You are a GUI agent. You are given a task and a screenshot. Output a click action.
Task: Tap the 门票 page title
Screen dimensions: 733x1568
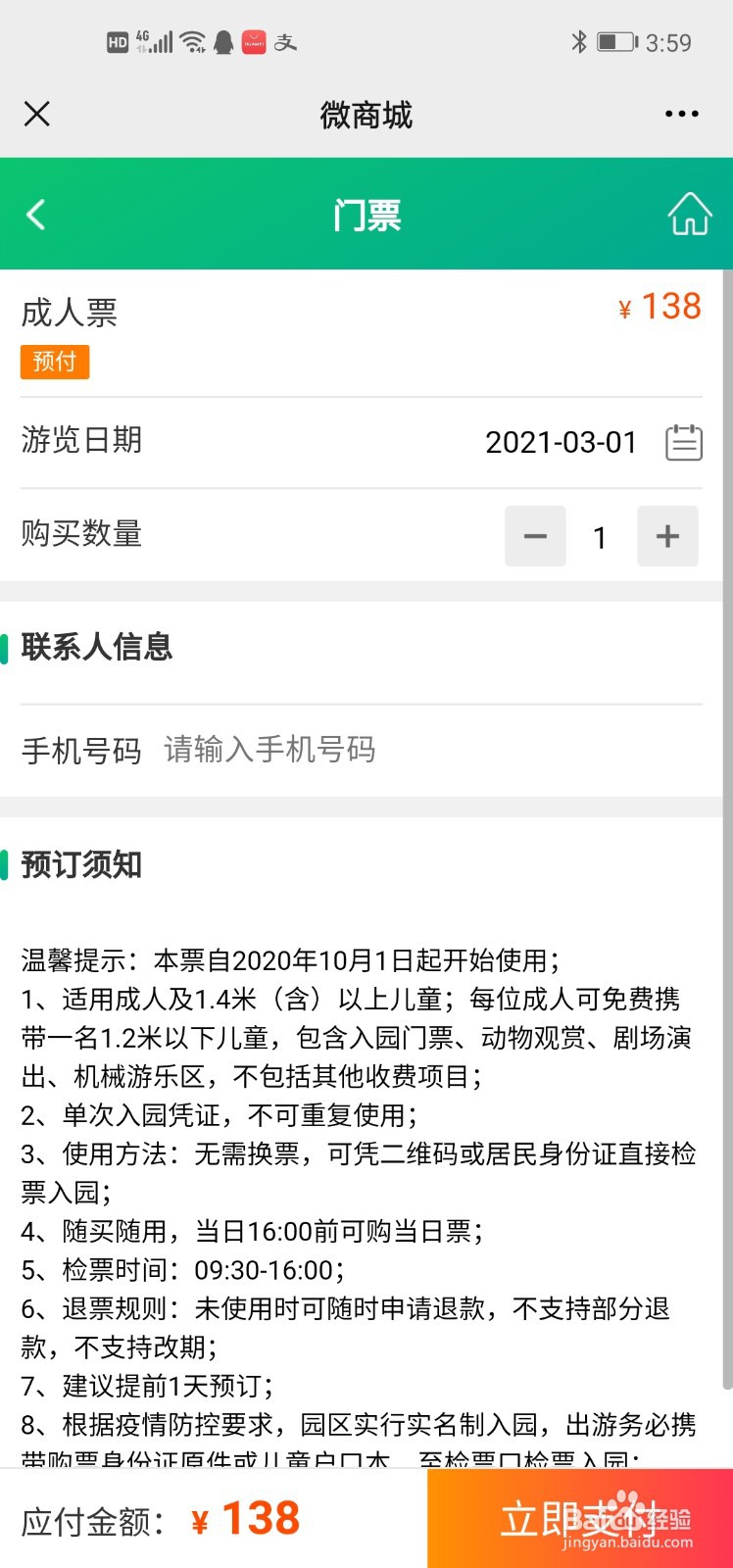[x=366, y=215]
